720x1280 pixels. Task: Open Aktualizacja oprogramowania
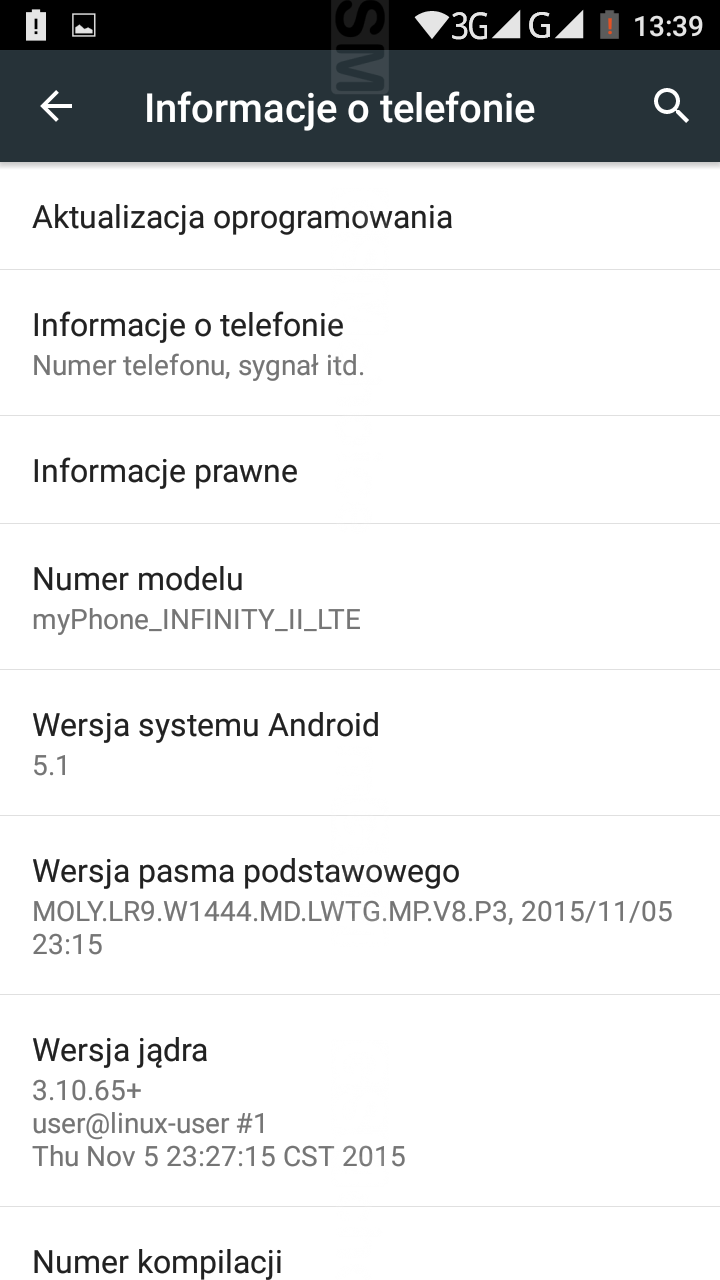tap(360, 217)
